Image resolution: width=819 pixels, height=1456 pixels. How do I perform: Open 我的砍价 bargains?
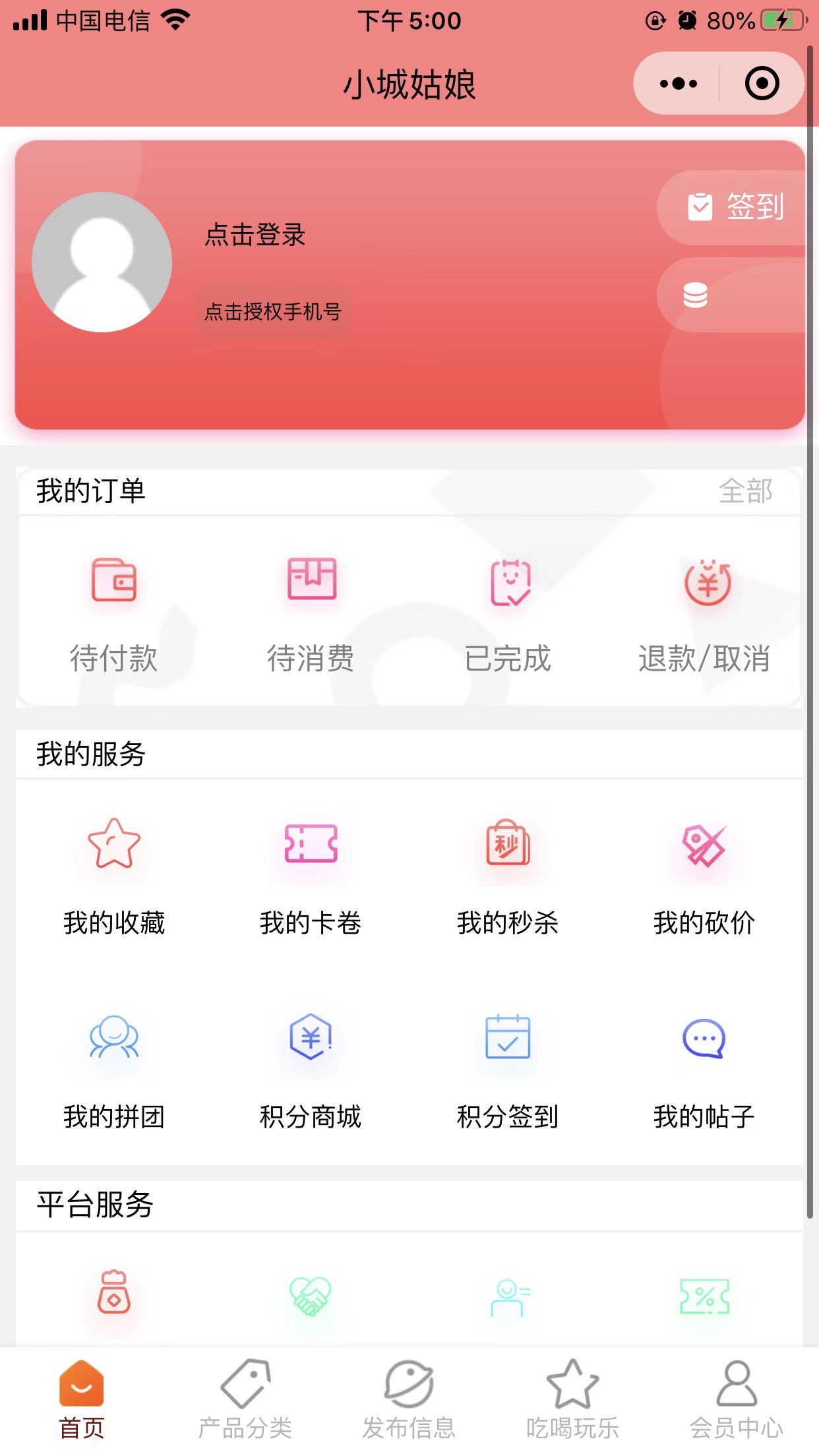click(704, 873)
